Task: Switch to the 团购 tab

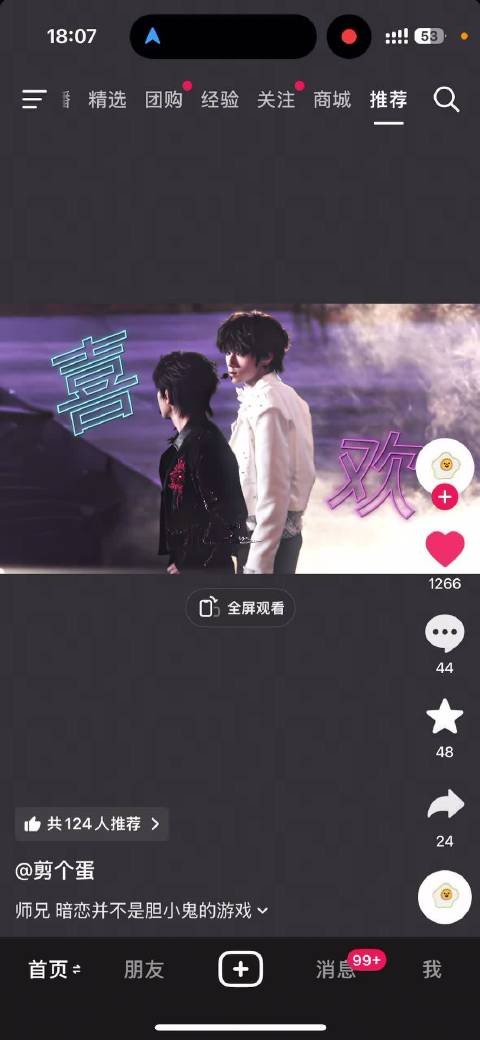Action: [x=164, y=99]
